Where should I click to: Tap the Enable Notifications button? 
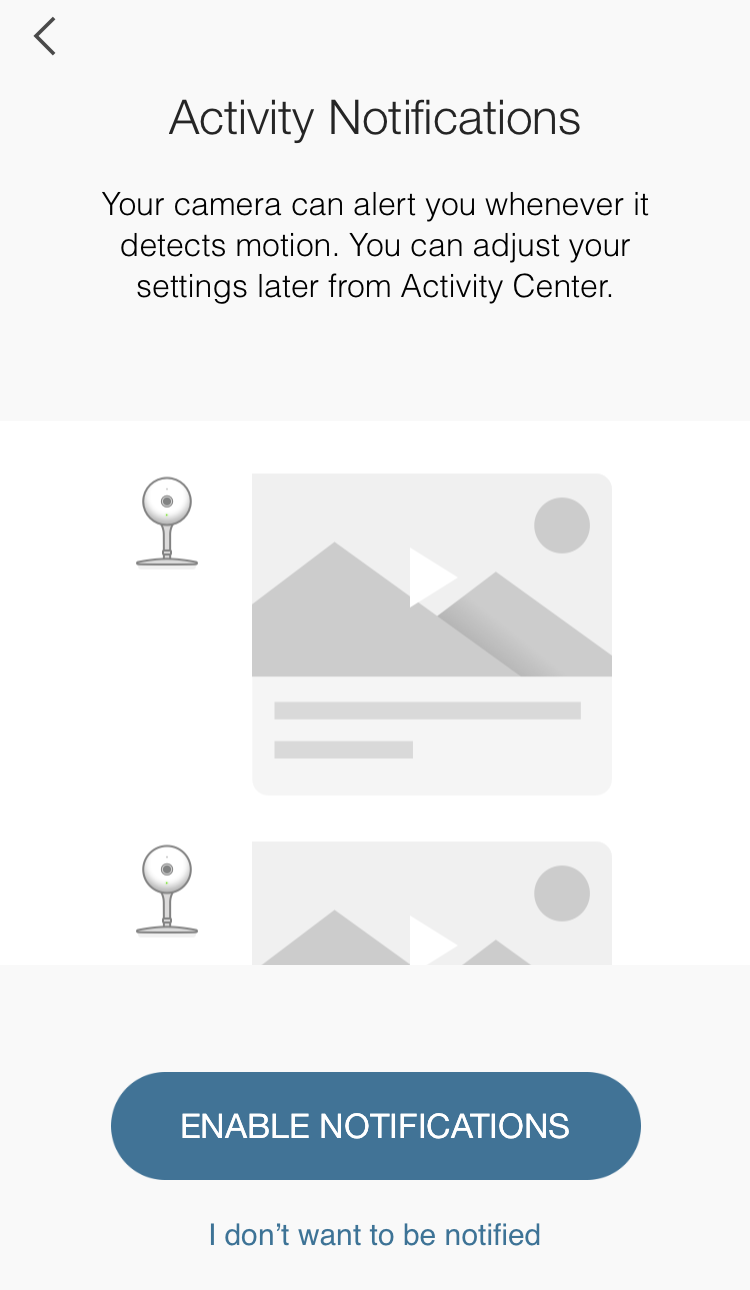point(375,1126)
